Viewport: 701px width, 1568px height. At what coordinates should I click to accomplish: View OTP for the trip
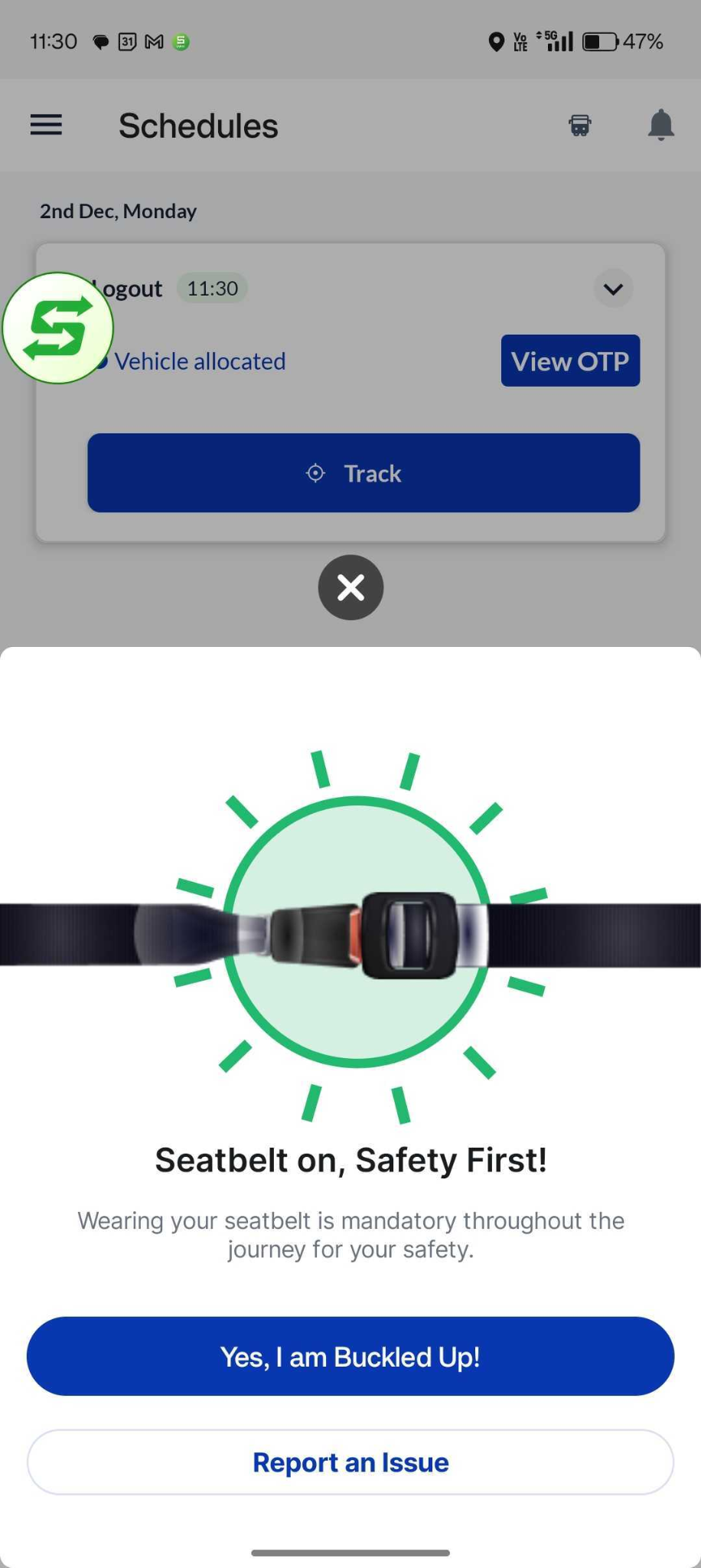coord(570,361)
